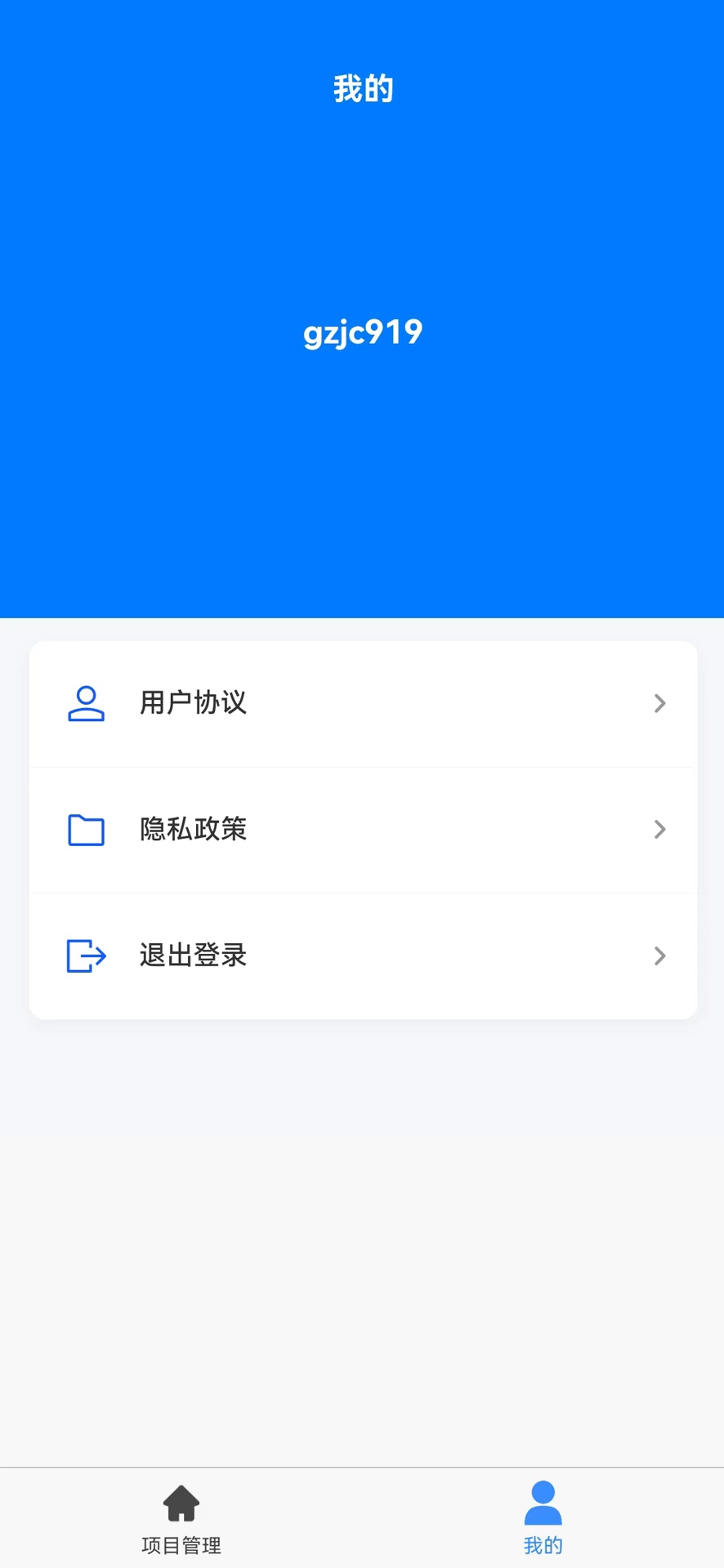Click the person icon beside 用户协议
This screenshot has height=1568, width=724.
coord(86,703)
